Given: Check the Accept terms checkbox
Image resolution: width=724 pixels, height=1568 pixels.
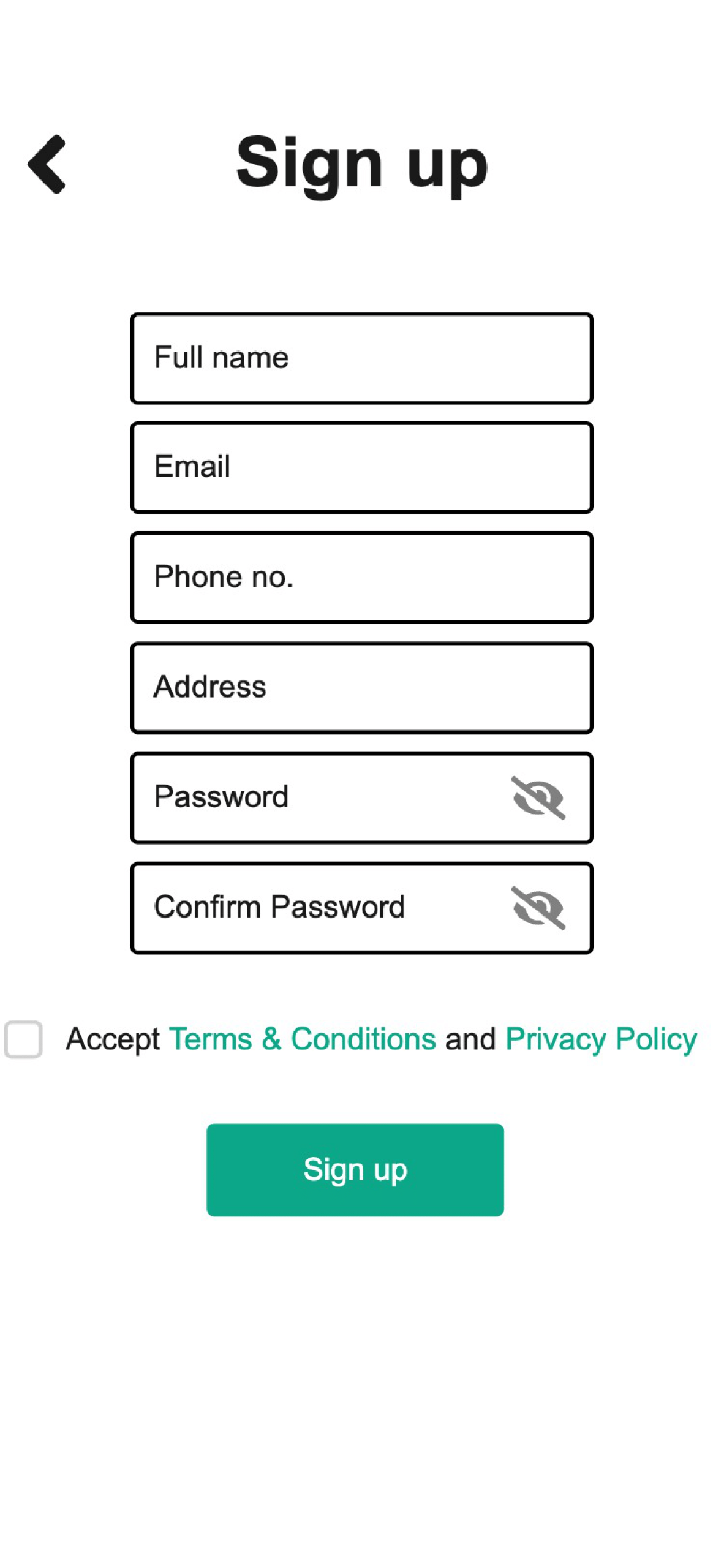Looking at the screenshot, I should 23,1039.
